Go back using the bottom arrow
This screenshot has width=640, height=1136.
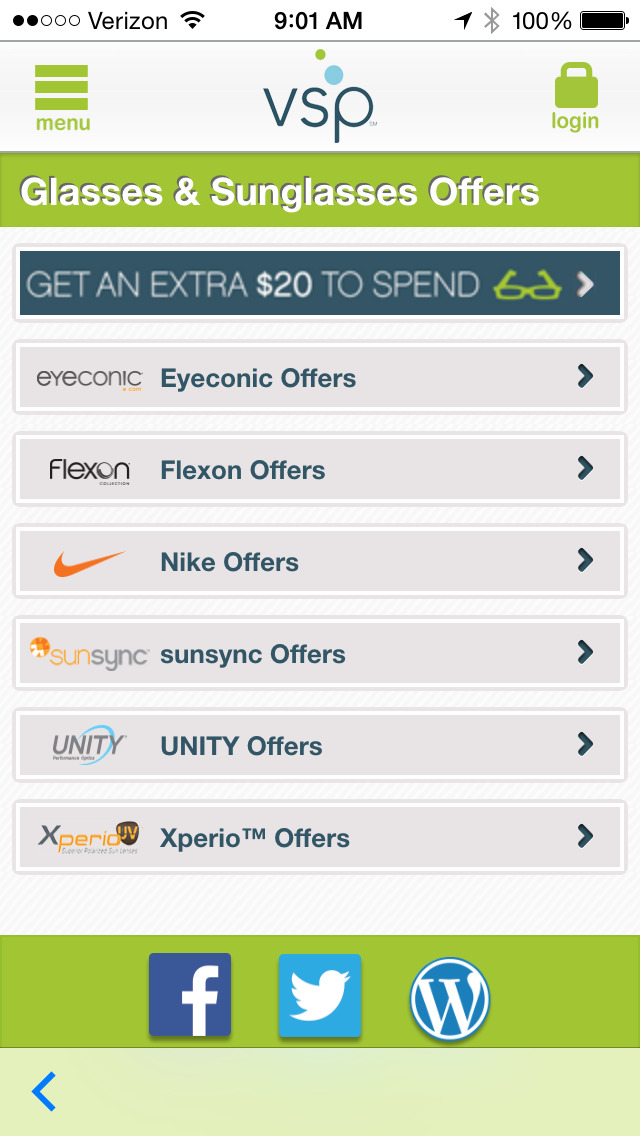(43, 1091)
